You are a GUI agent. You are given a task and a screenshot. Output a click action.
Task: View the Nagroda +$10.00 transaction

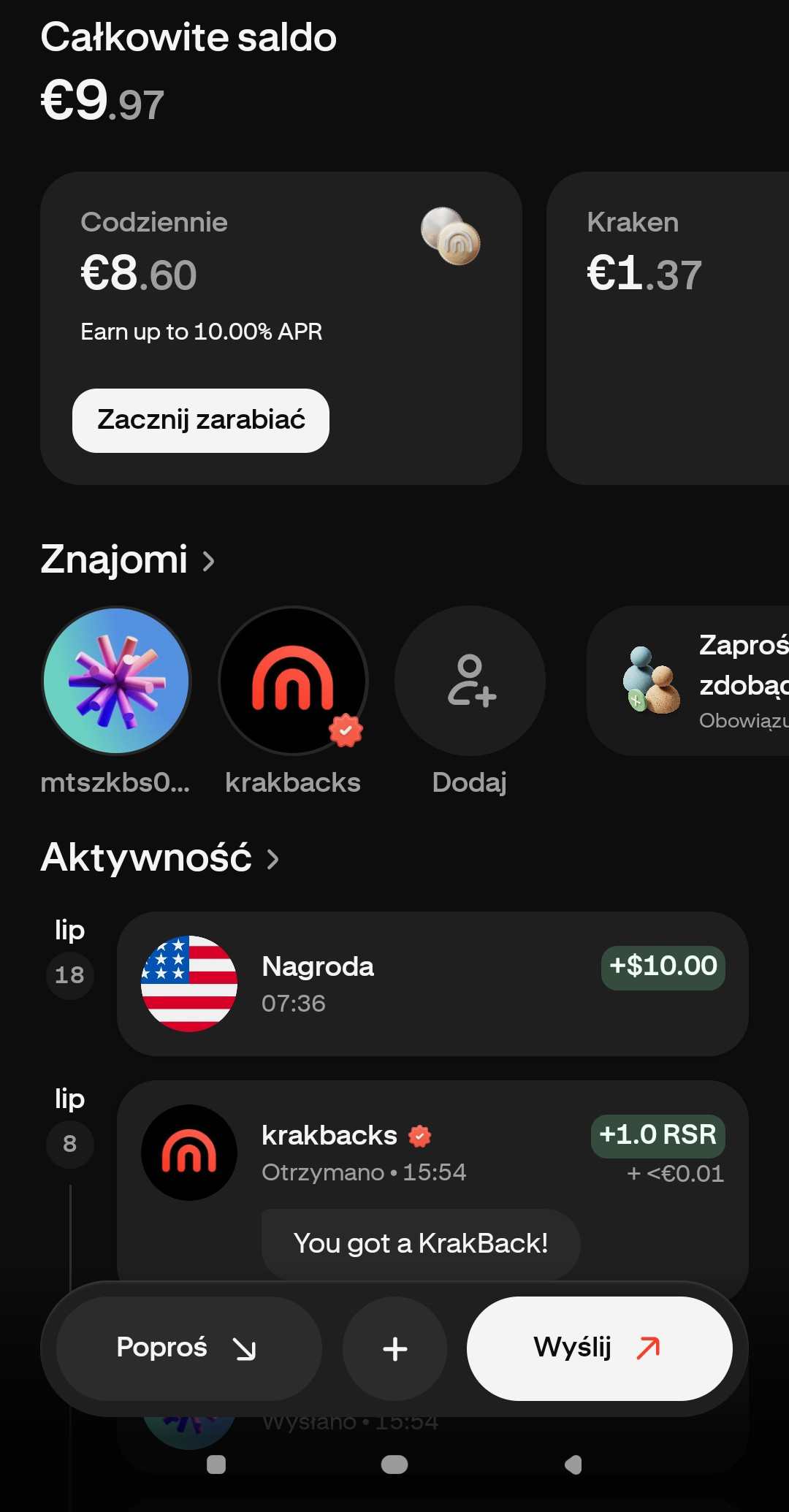pos(432,983)
